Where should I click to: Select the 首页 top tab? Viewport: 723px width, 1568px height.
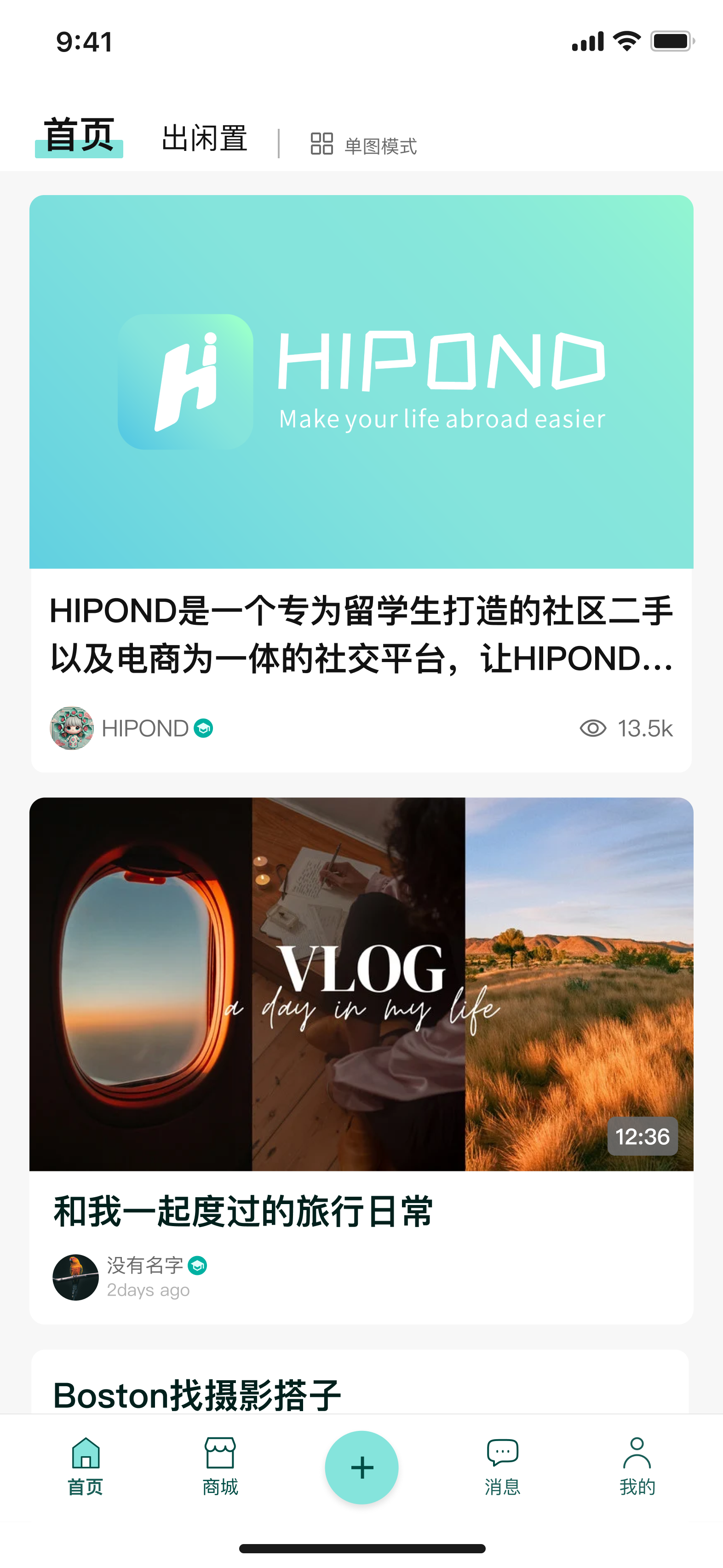pyautogui.click(x=79, y=136)
